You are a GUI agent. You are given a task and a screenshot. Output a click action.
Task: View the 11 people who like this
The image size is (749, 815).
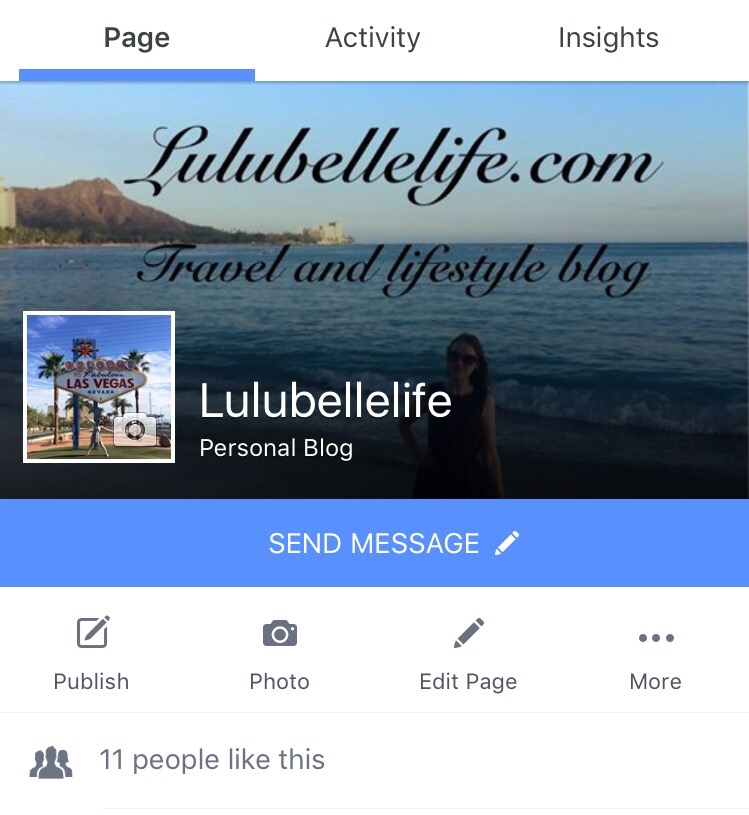pyautogui.click(x=212, y=760)
